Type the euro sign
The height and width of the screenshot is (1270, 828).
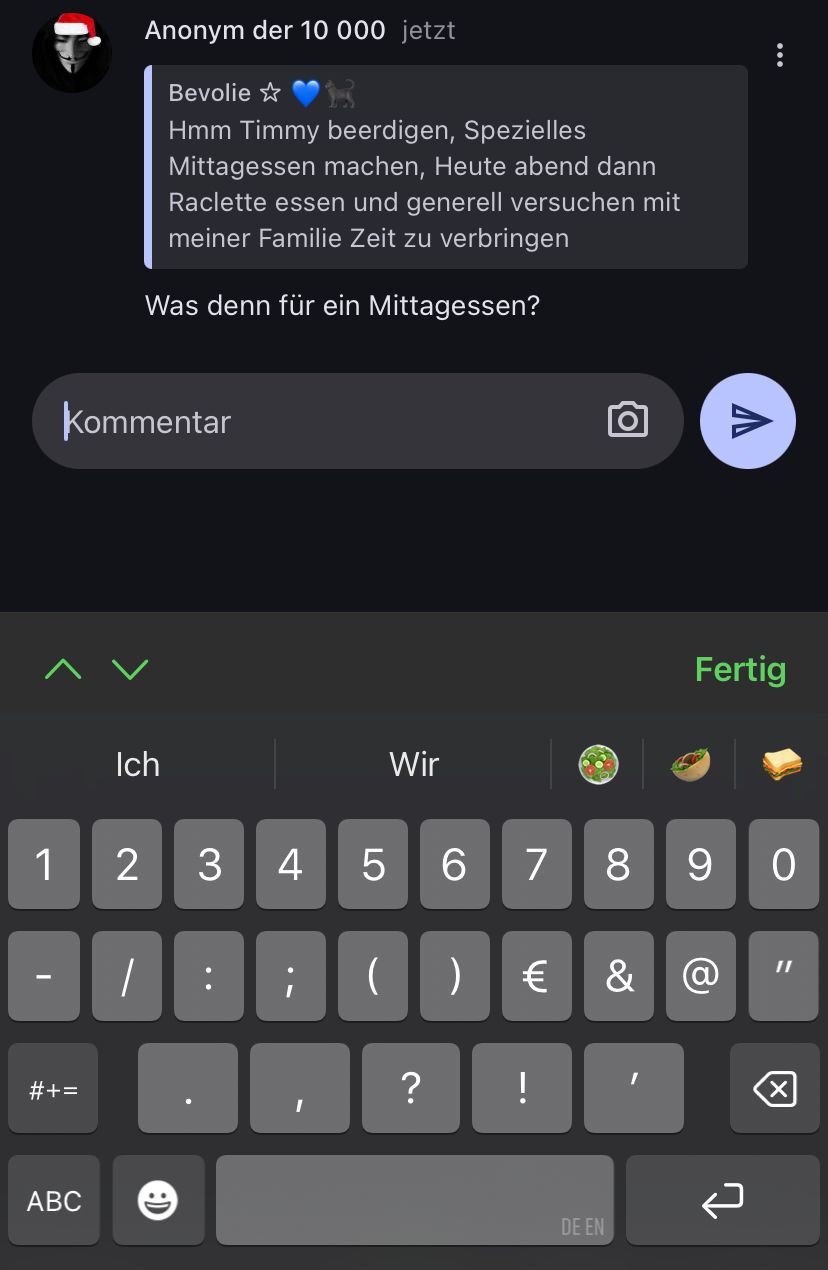click(x=536, y=976)
